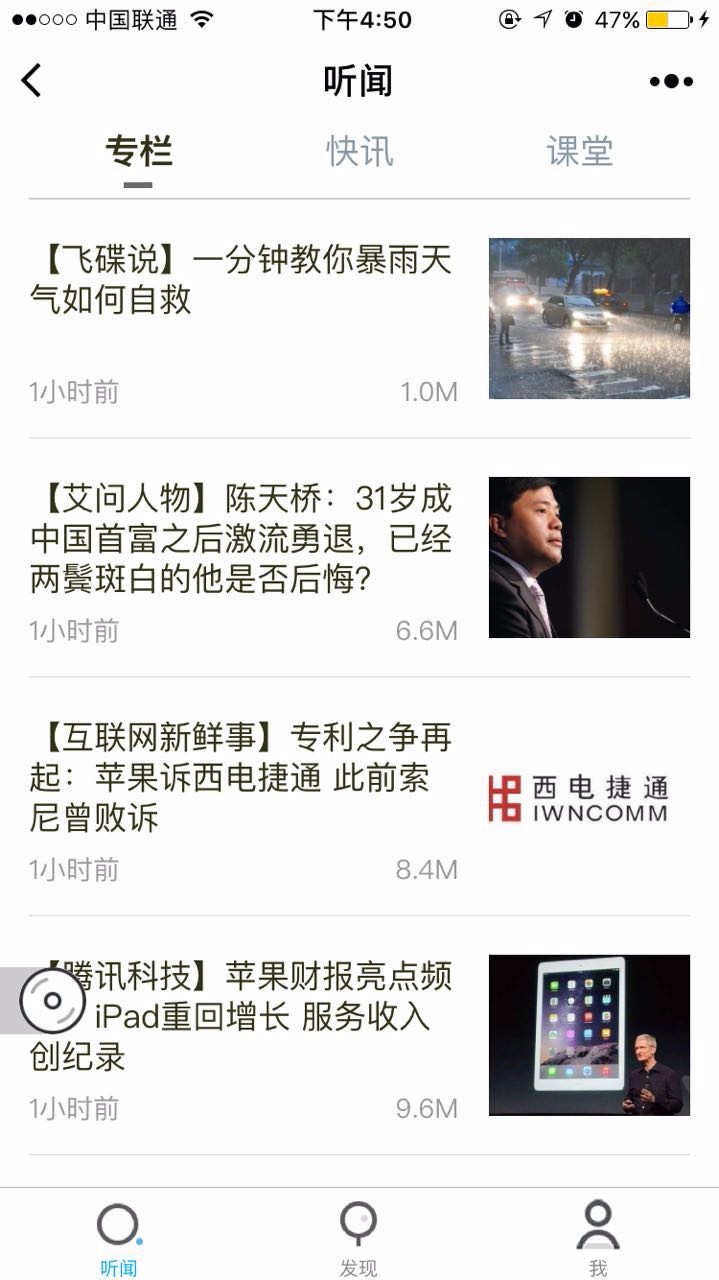
Task: Select the 听闻 bottom tab
Action: click(x=119, y=1239)
